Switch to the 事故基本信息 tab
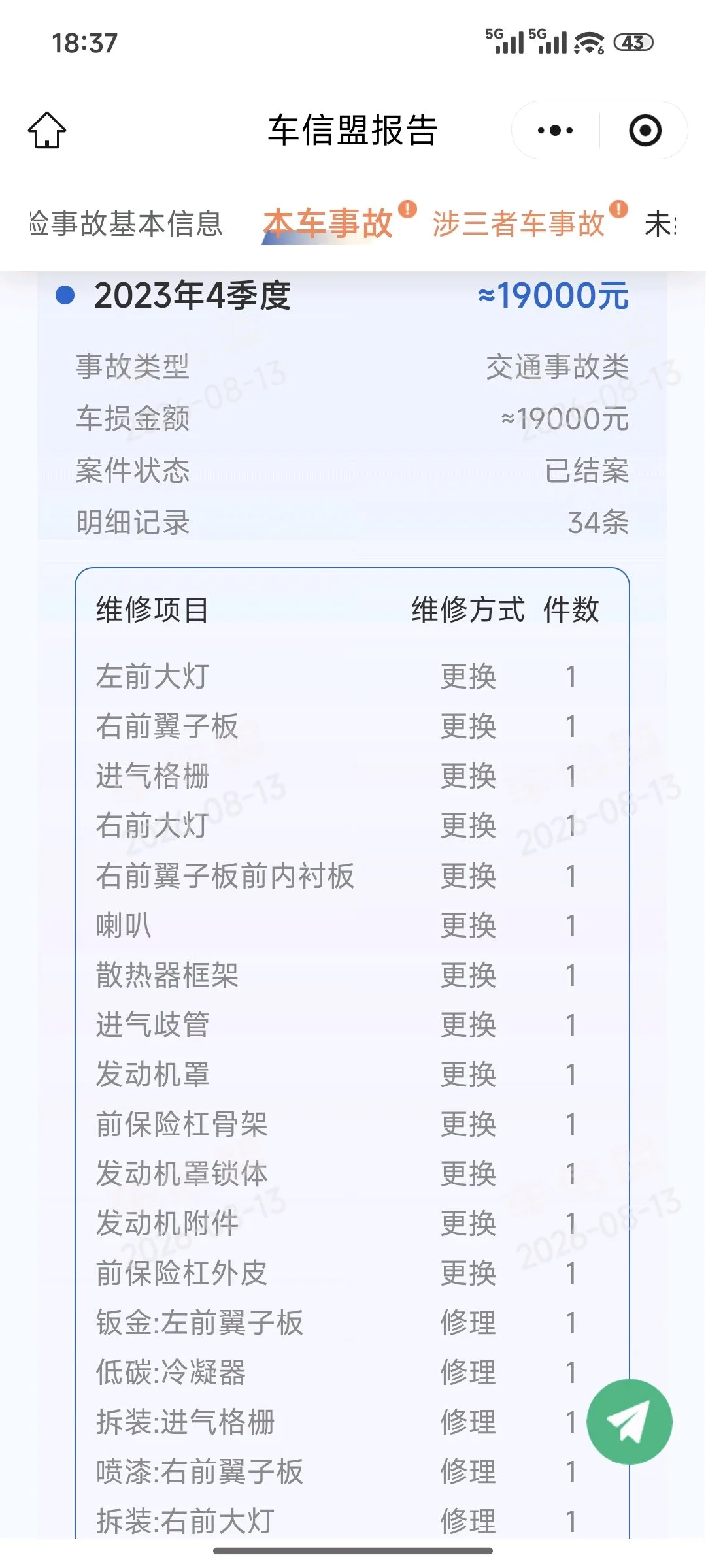The image size is (706, 1568). [126, 223]
